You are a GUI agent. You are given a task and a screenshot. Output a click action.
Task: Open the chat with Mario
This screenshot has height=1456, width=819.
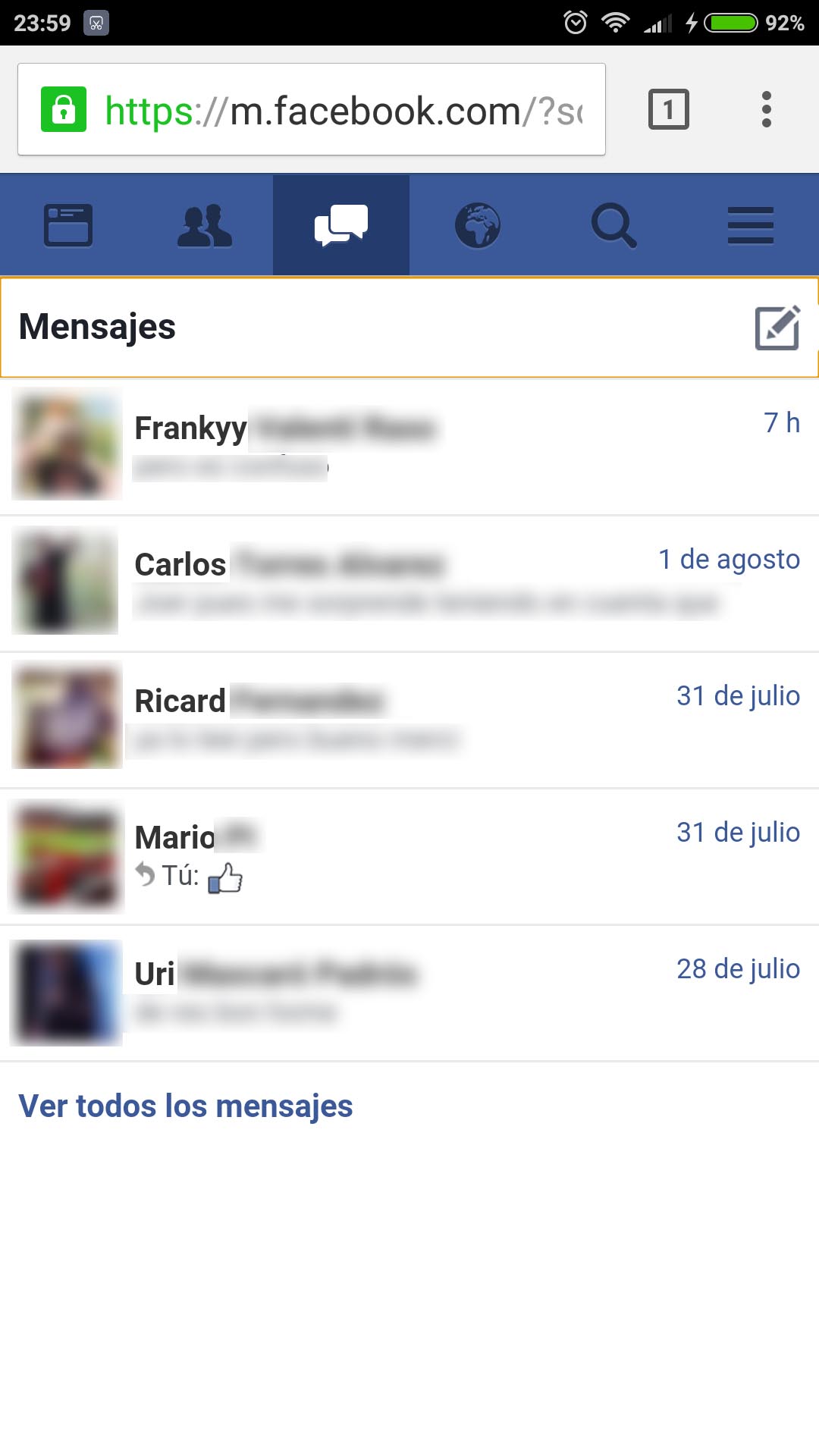point(409,856)
